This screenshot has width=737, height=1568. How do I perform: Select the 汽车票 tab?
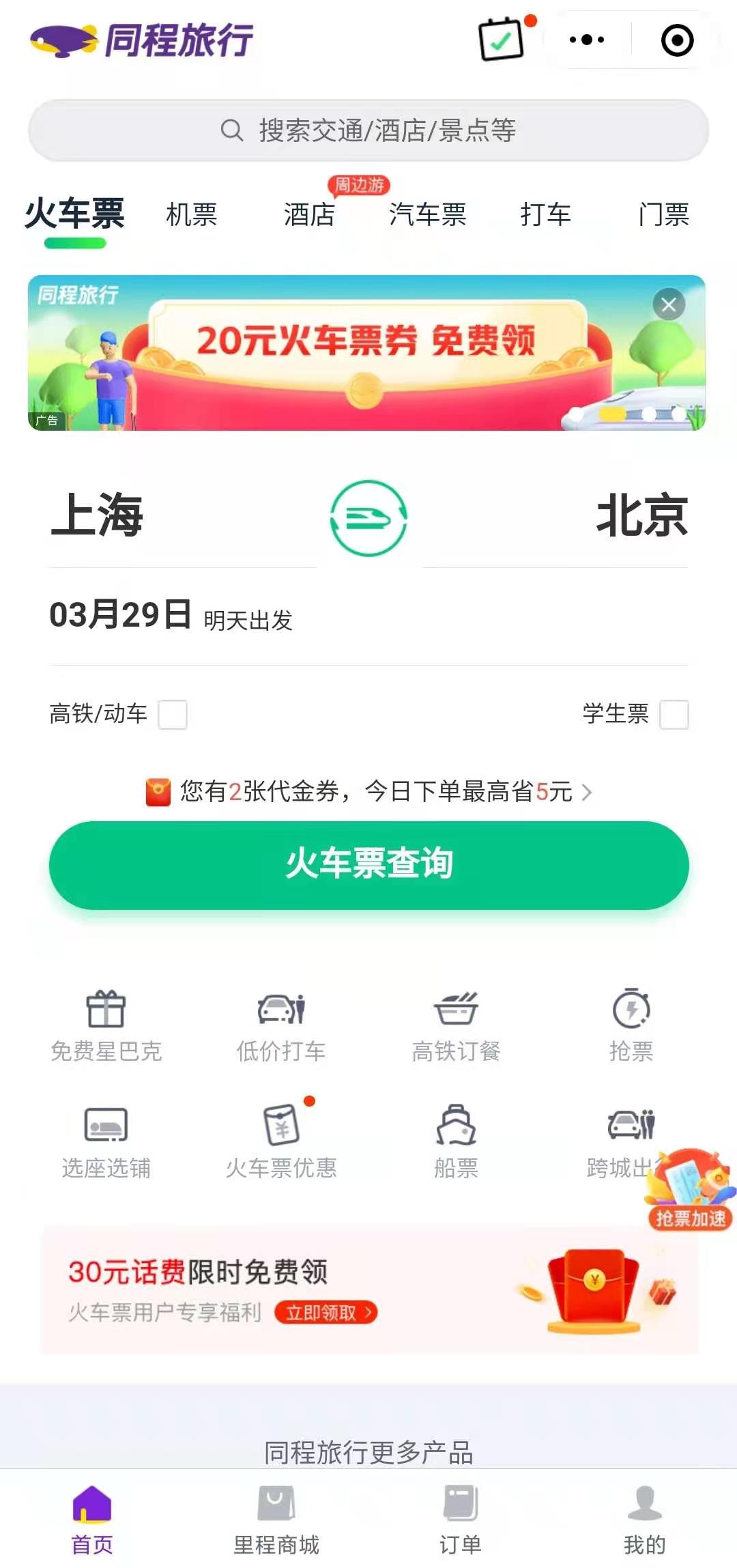(x=428, y=214)
